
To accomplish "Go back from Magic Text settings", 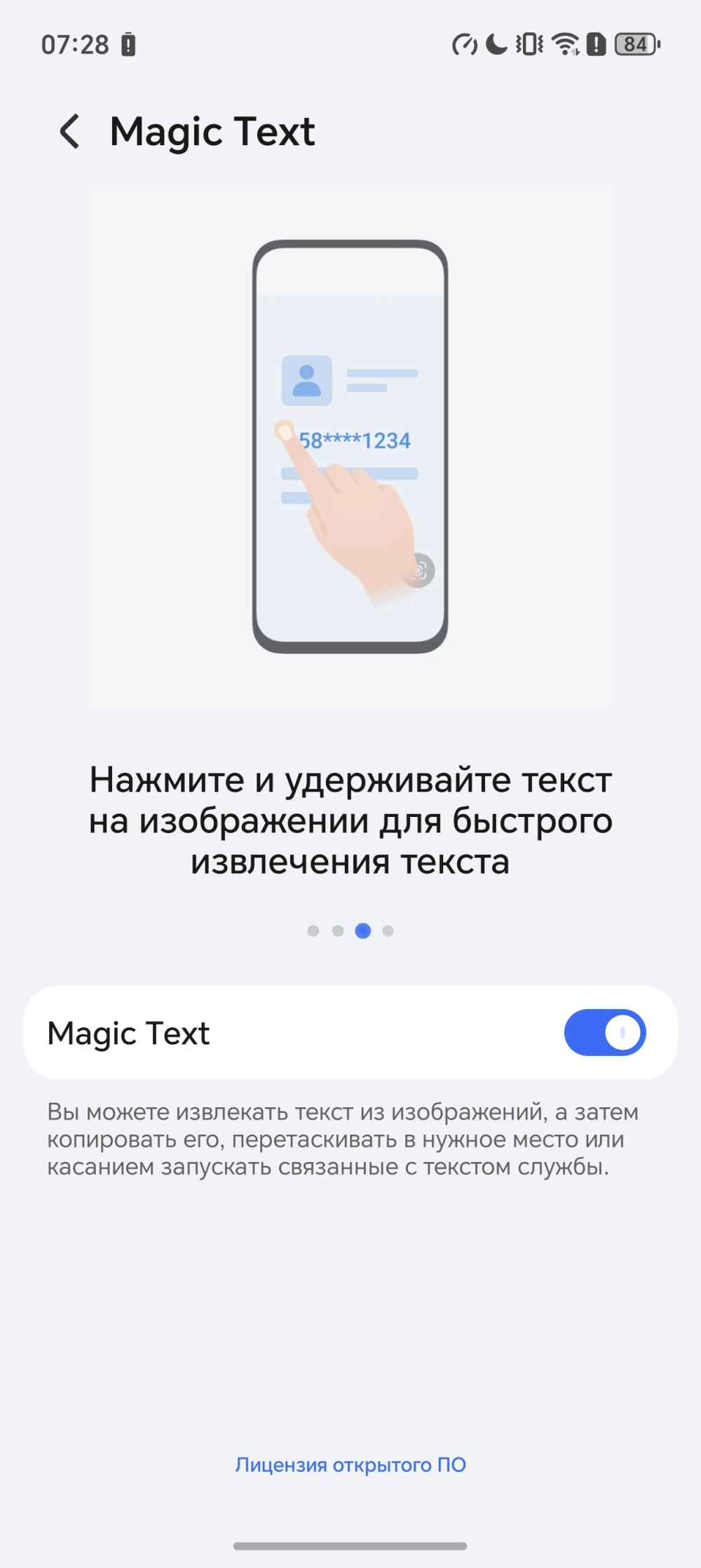I will pos(69,131).
